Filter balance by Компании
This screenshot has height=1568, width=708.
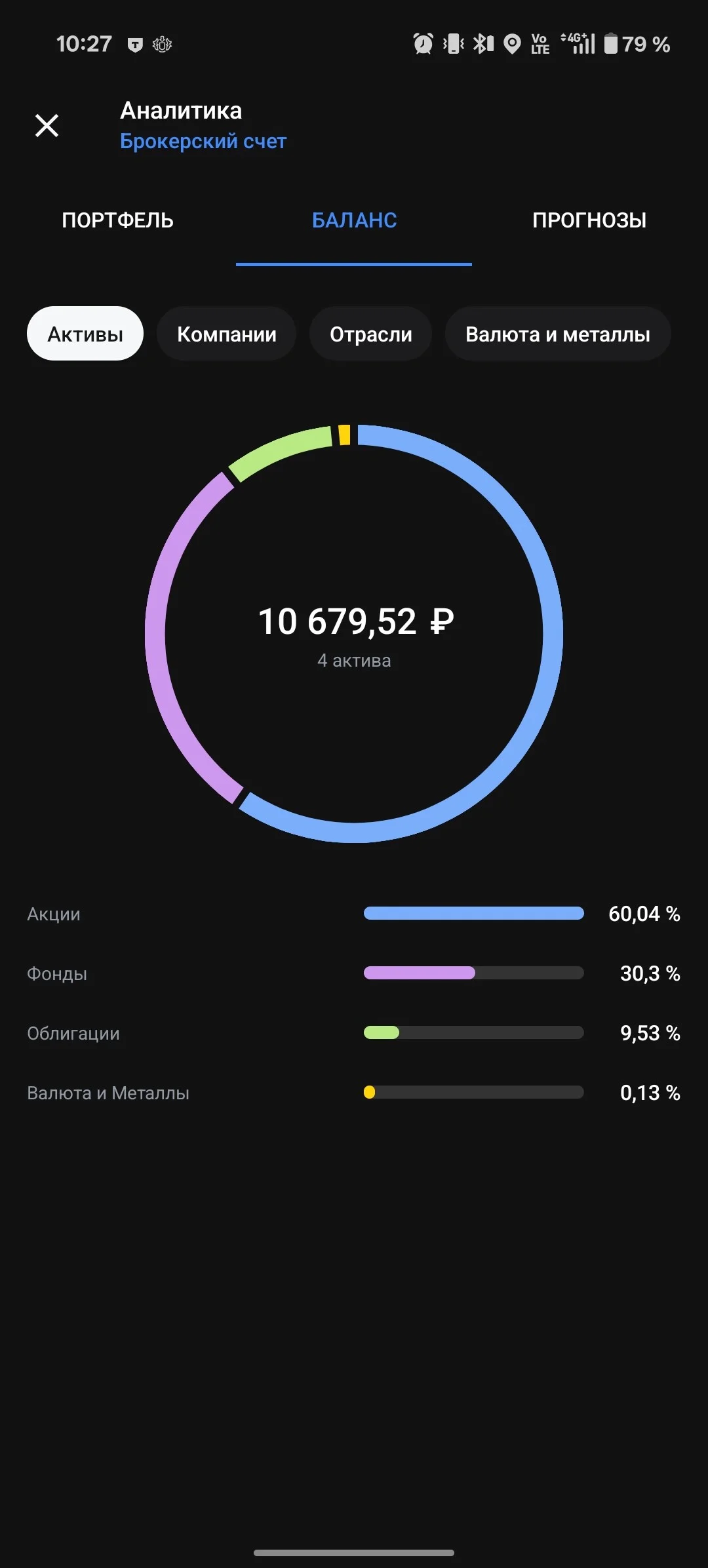227,334
